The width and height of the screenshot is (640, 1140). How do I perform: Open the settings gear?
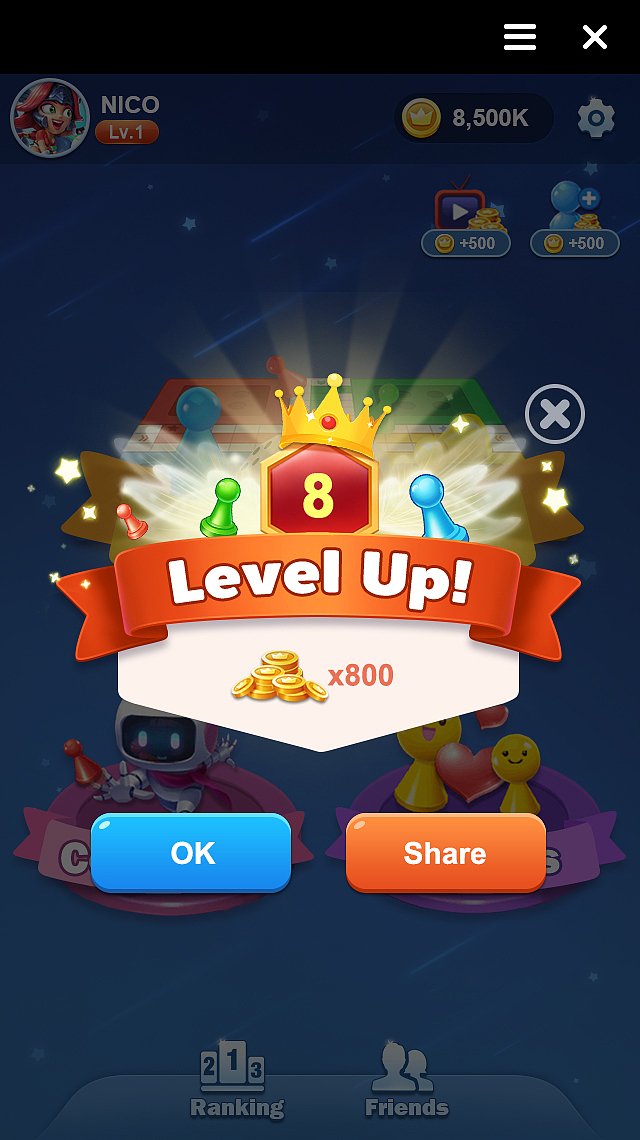tap(596, 119)
